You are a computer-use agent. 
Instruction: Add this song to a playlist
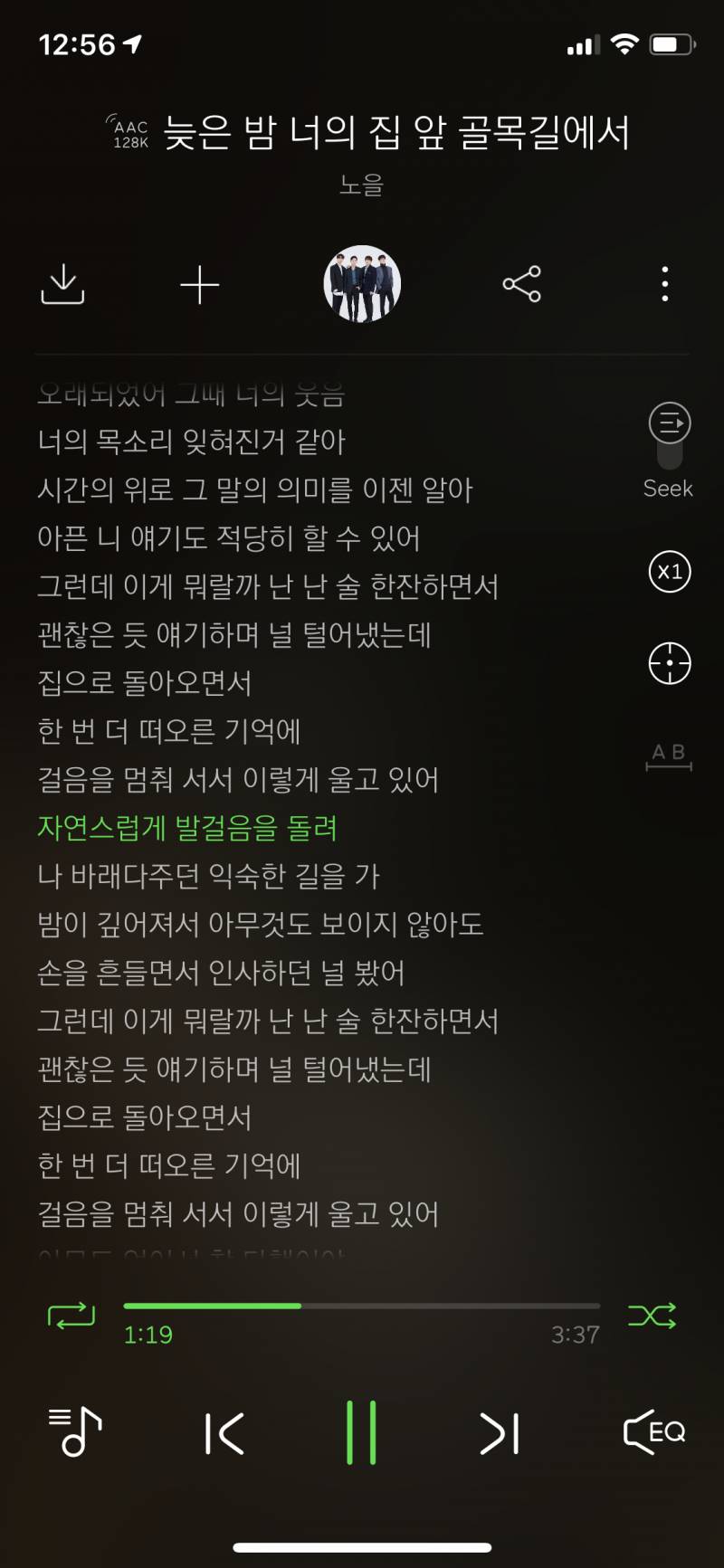tap(200, 283)
